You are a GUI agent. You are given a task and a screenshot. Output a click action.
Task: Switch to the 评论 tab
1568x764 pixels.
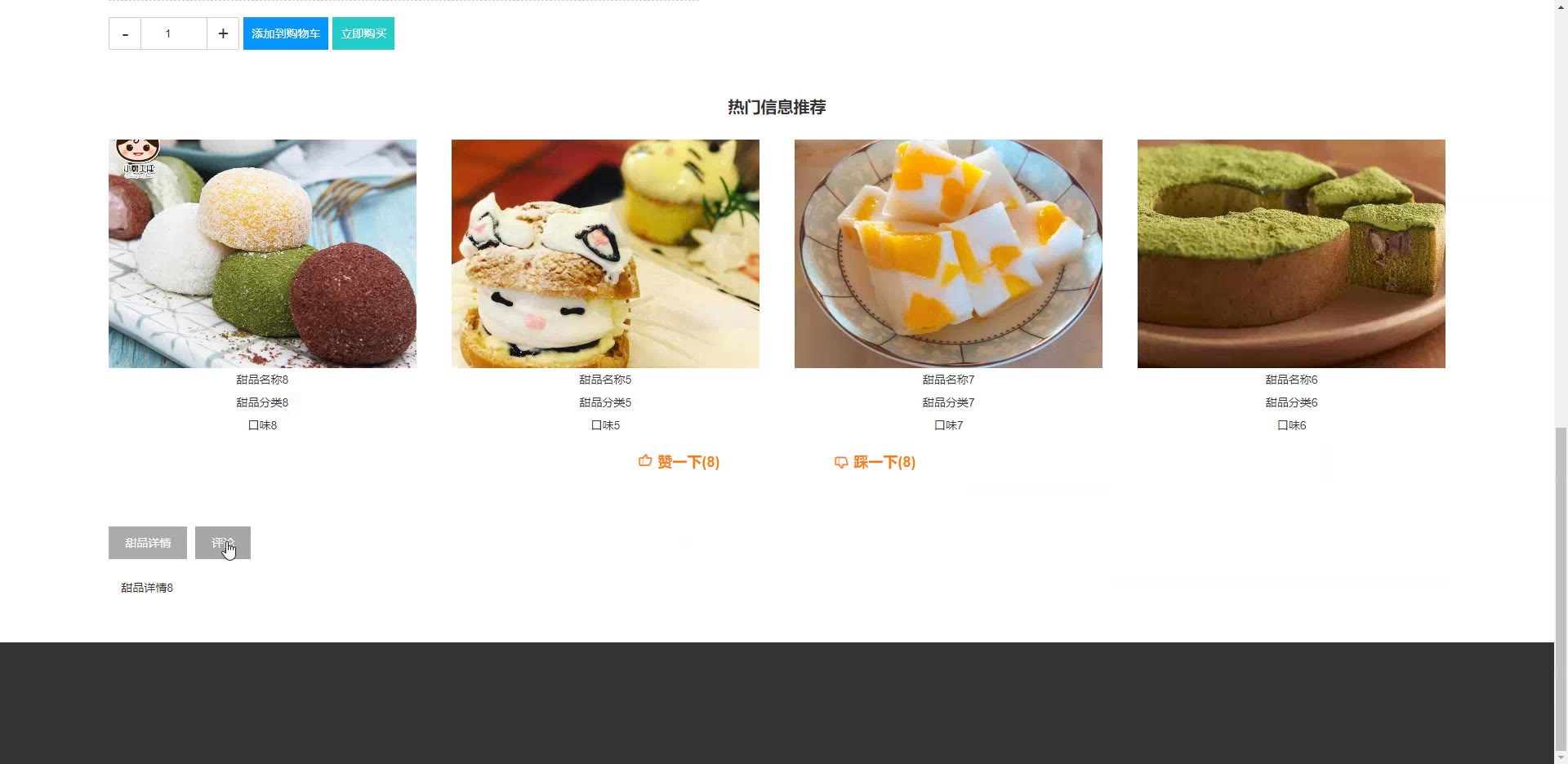222,543
